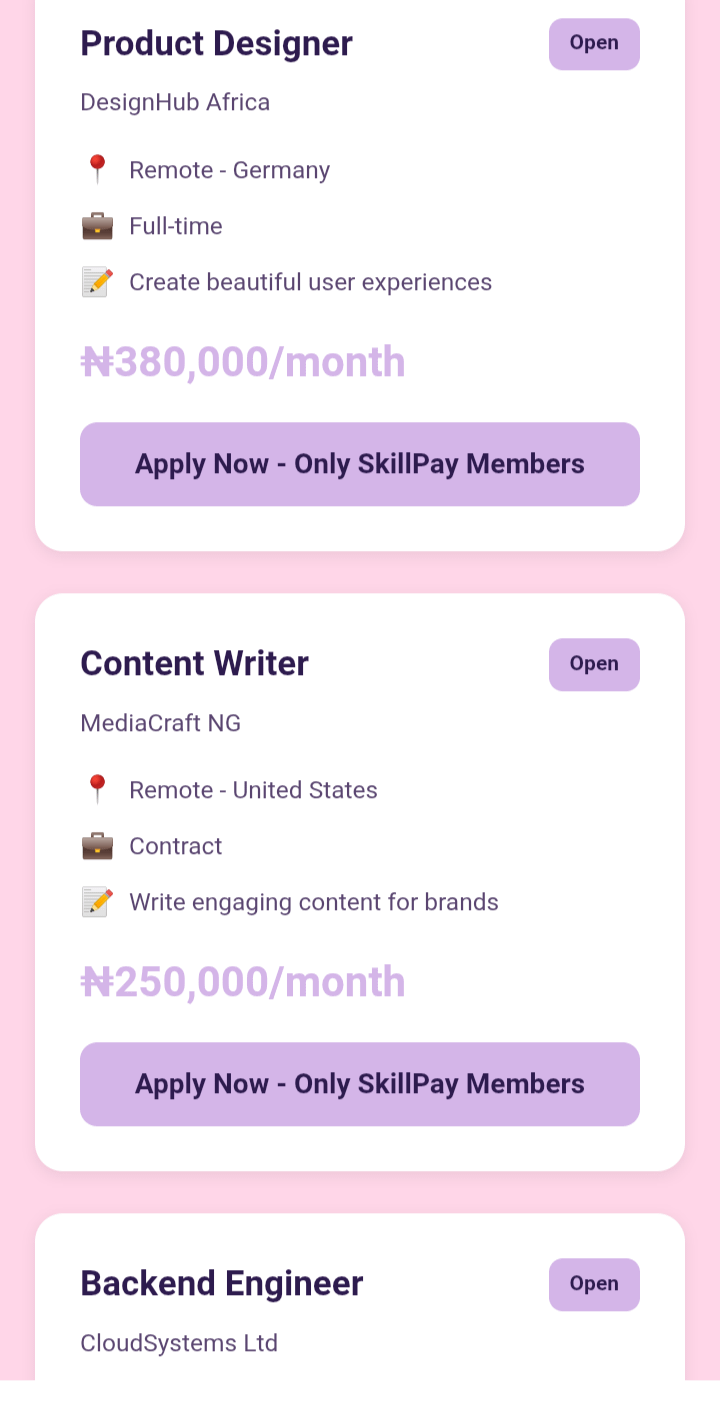Open the Backend Engineer job card

pos(222,1284)
